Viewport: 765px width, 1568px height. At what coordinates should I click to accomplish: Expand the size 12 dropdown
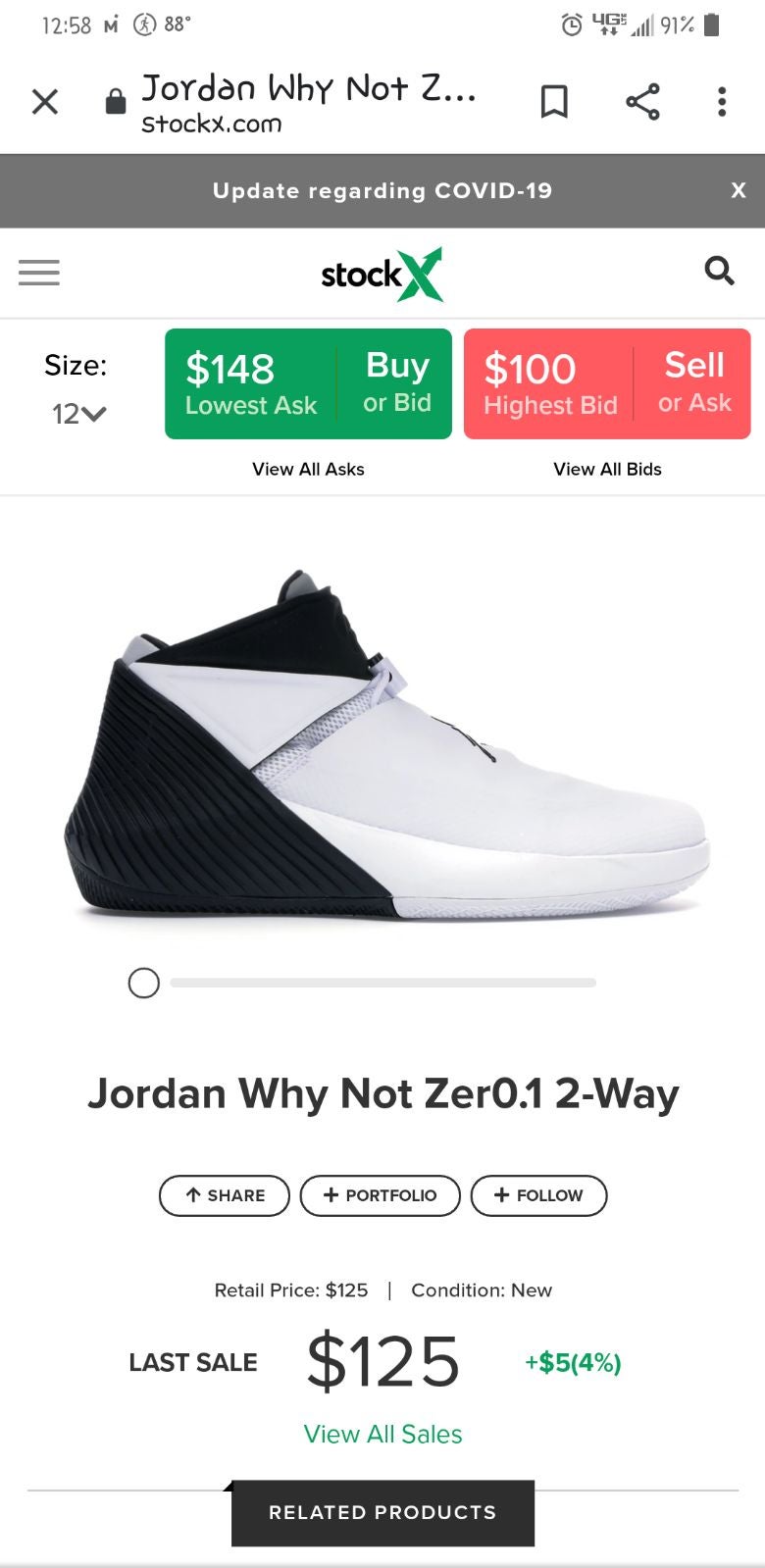78,414
